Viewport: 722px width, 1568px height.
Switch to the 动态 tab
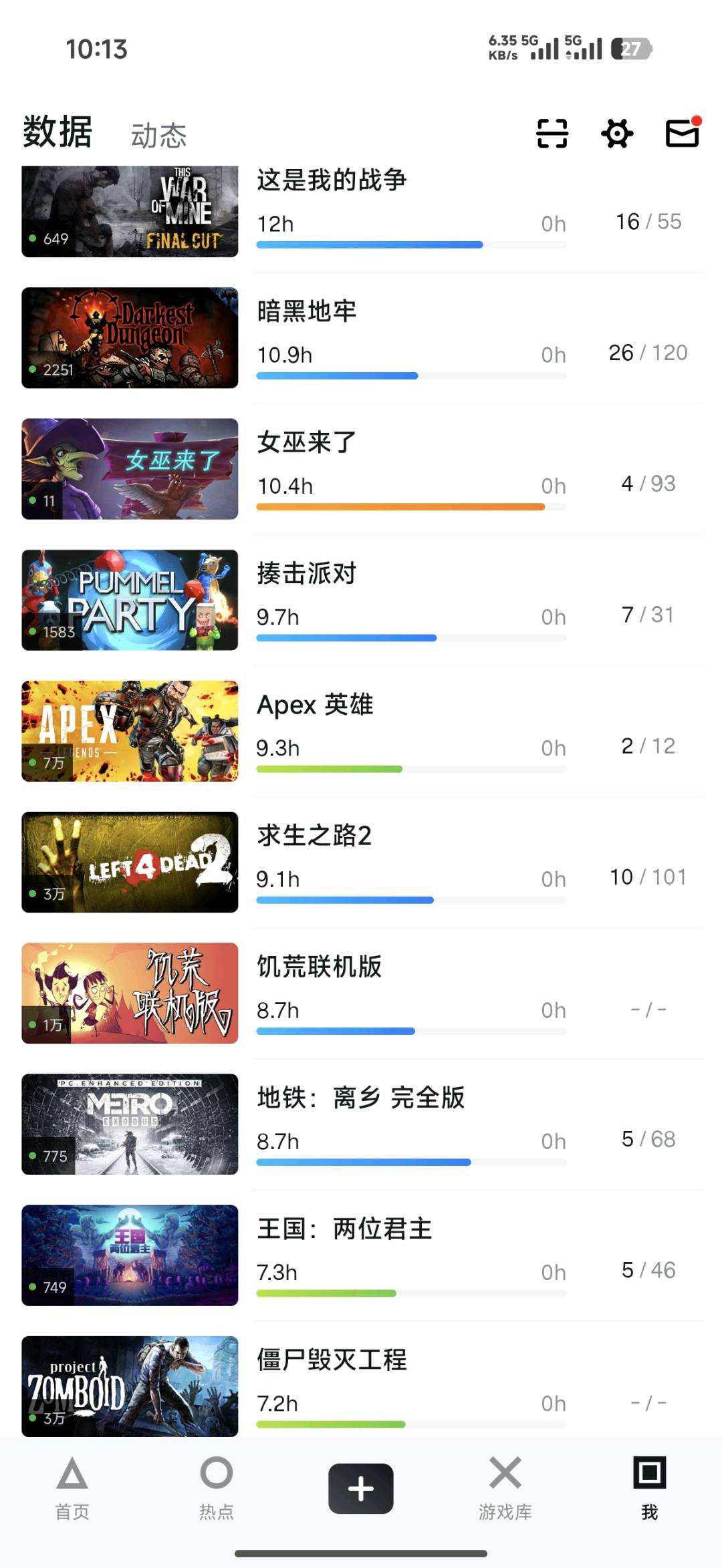pyautogui.click(x=158, y=136)
